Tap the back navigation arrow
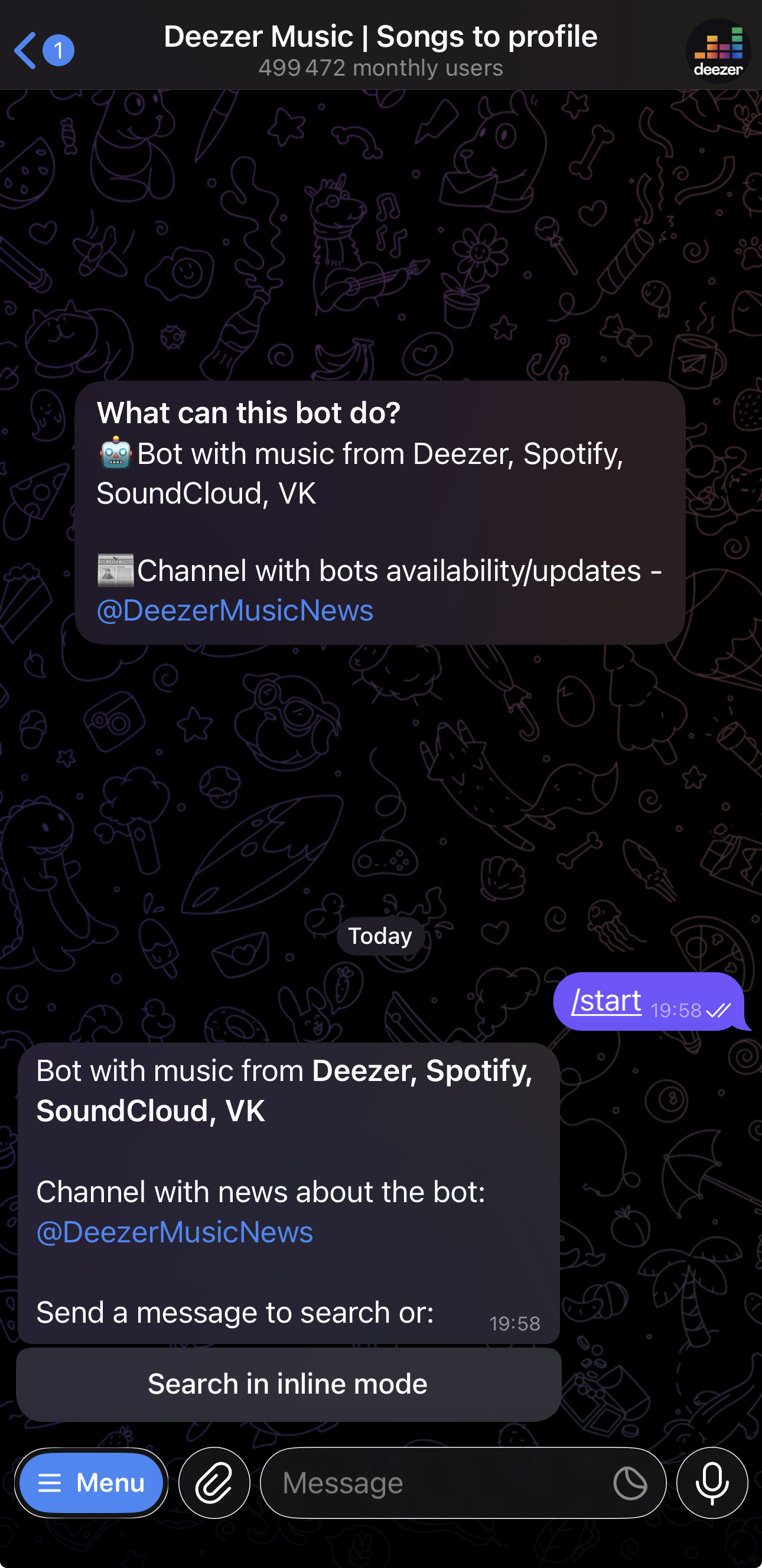 pyautogui.click(x=24, y=50)
